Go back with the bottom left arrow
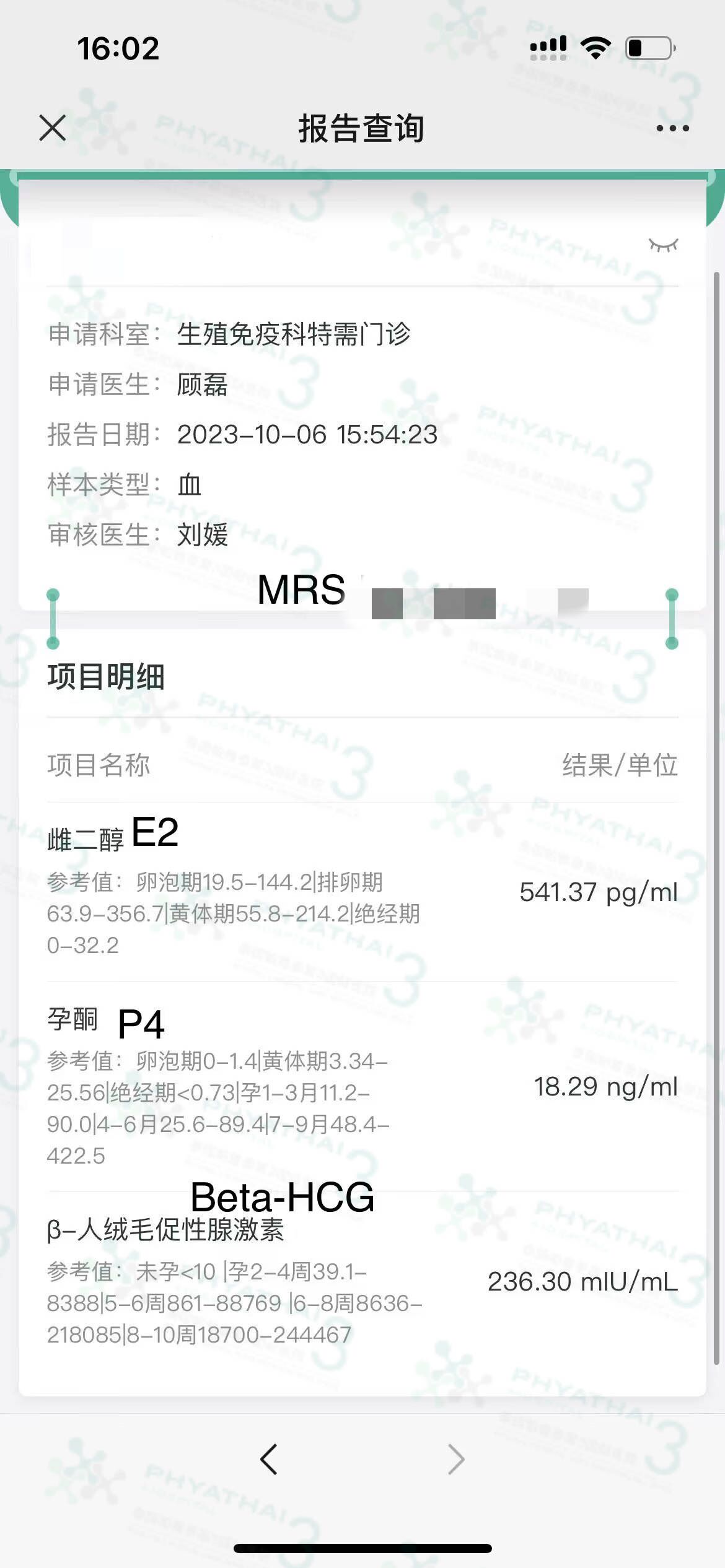The height and width of the screenshot is (1568, 725). (268, 1460)
